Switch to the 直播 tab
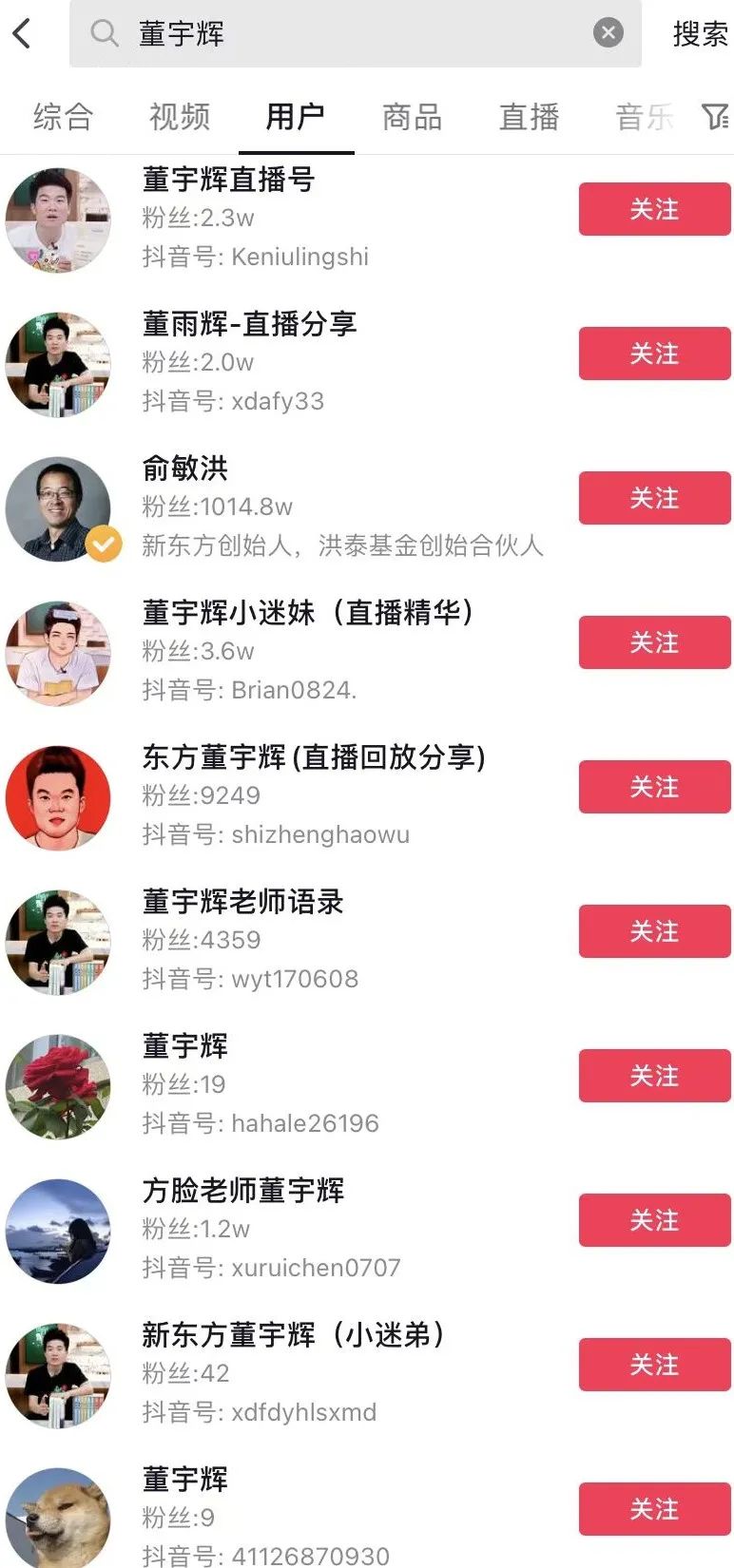734x1568 pixels. [x=529, y=116]
